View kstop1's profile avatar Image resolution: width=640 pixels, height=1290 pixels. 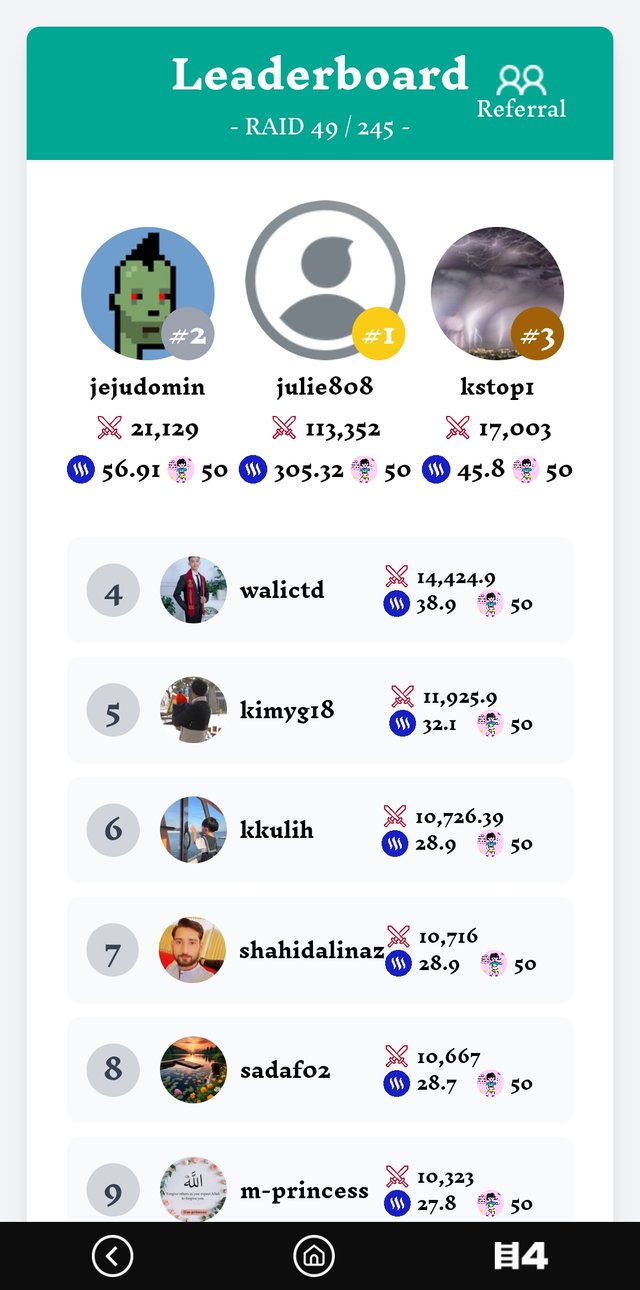point(497,292)
